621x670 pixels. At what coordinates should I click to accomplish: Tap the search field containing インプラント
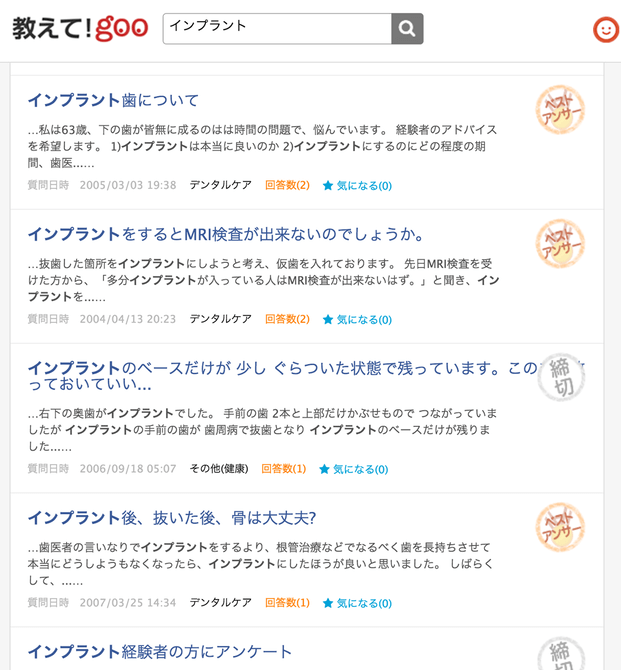click(x=276, y=28)
